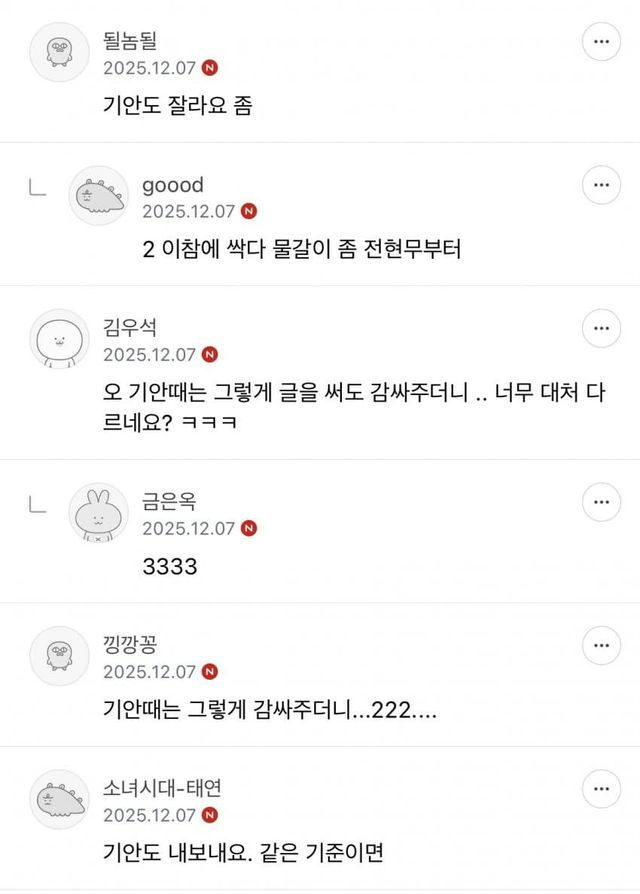Open more options on 될놈될's comment

(601, 42)
